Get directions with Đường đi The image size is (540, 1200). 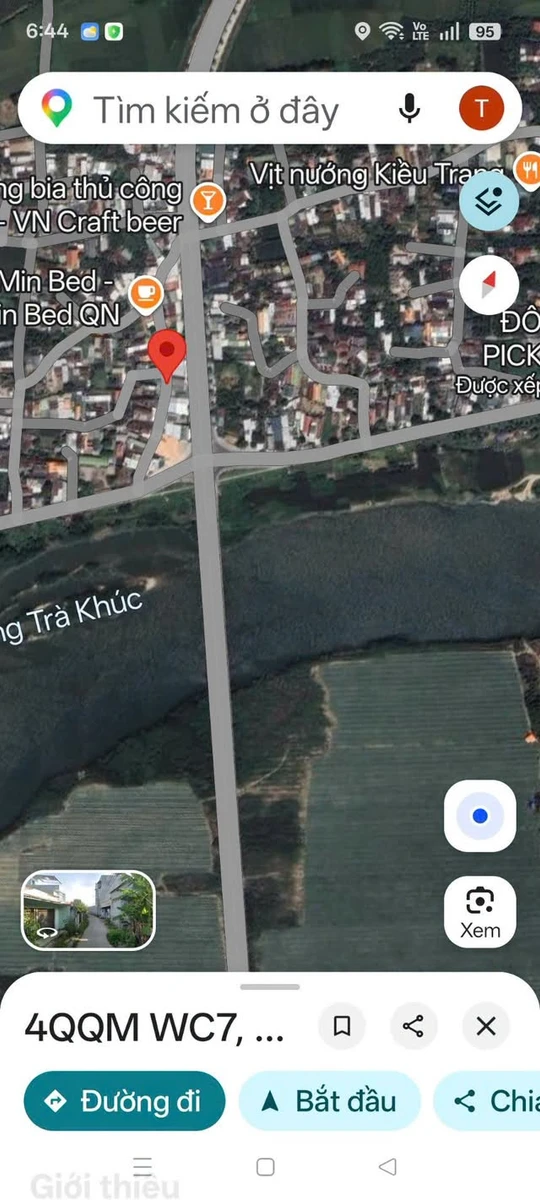click(125, 1101)
